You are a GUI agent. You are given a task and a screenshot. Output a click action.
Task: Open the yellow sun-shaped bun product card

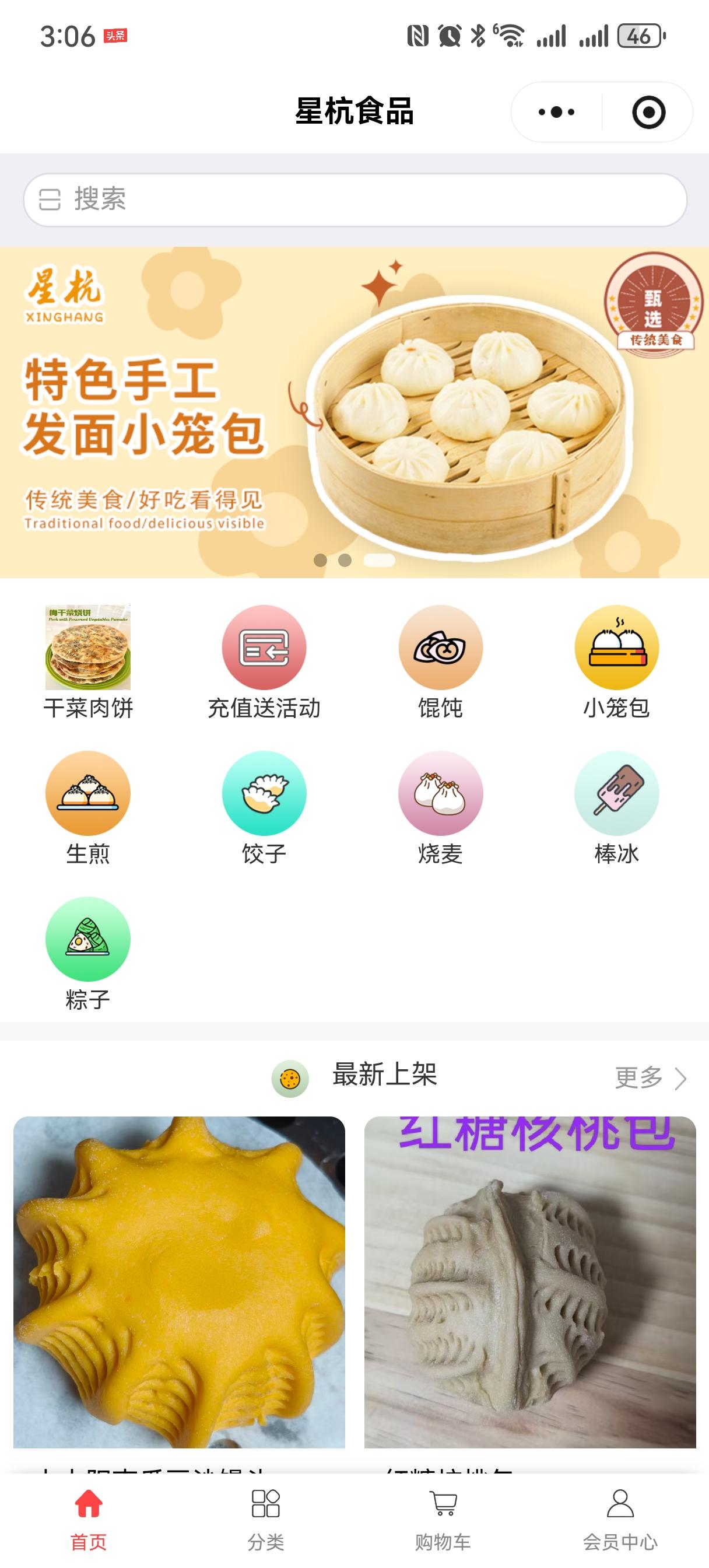coord(179,1282)
